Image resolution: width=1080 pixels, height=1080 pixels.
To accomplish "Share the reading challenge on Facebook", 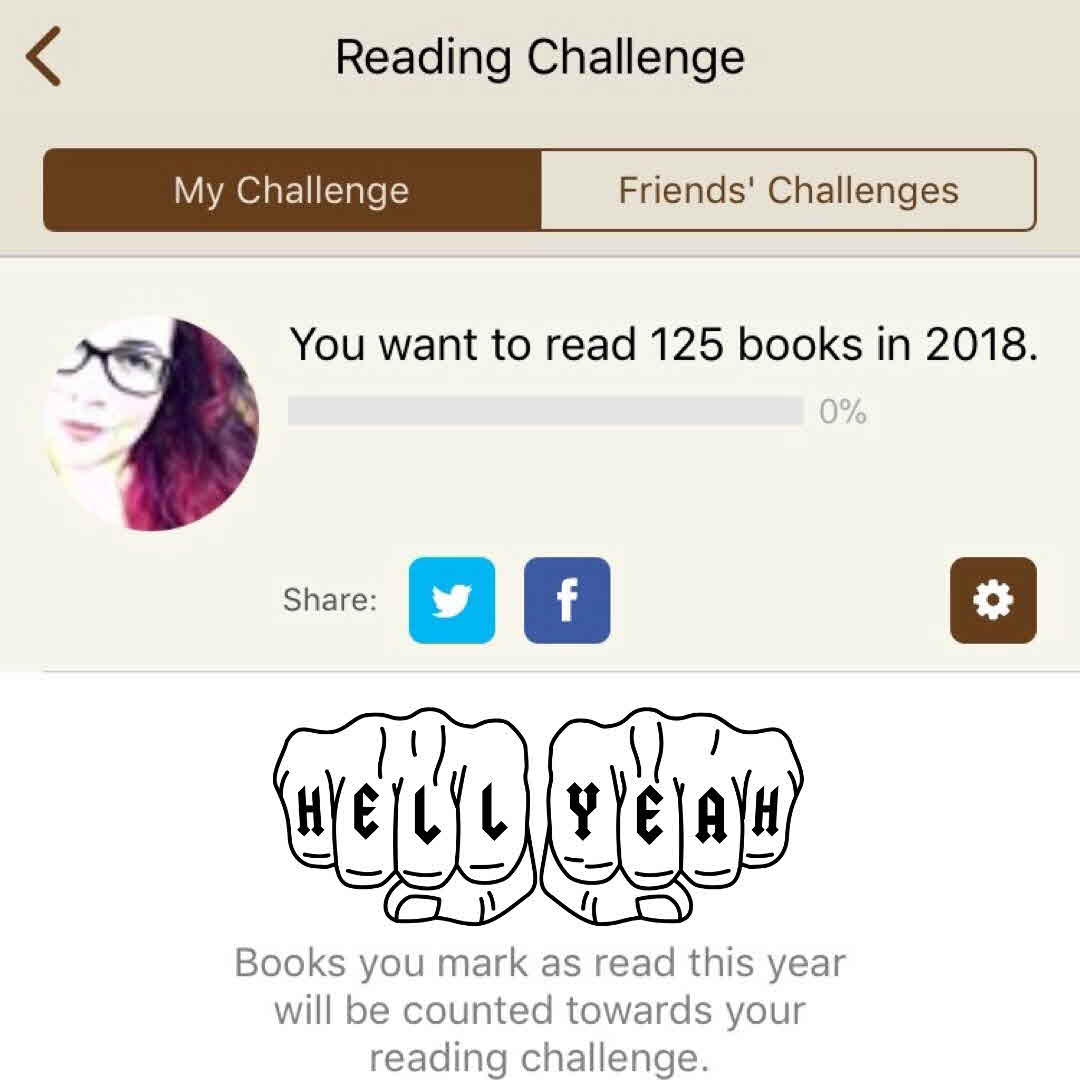I will point(567,600).
